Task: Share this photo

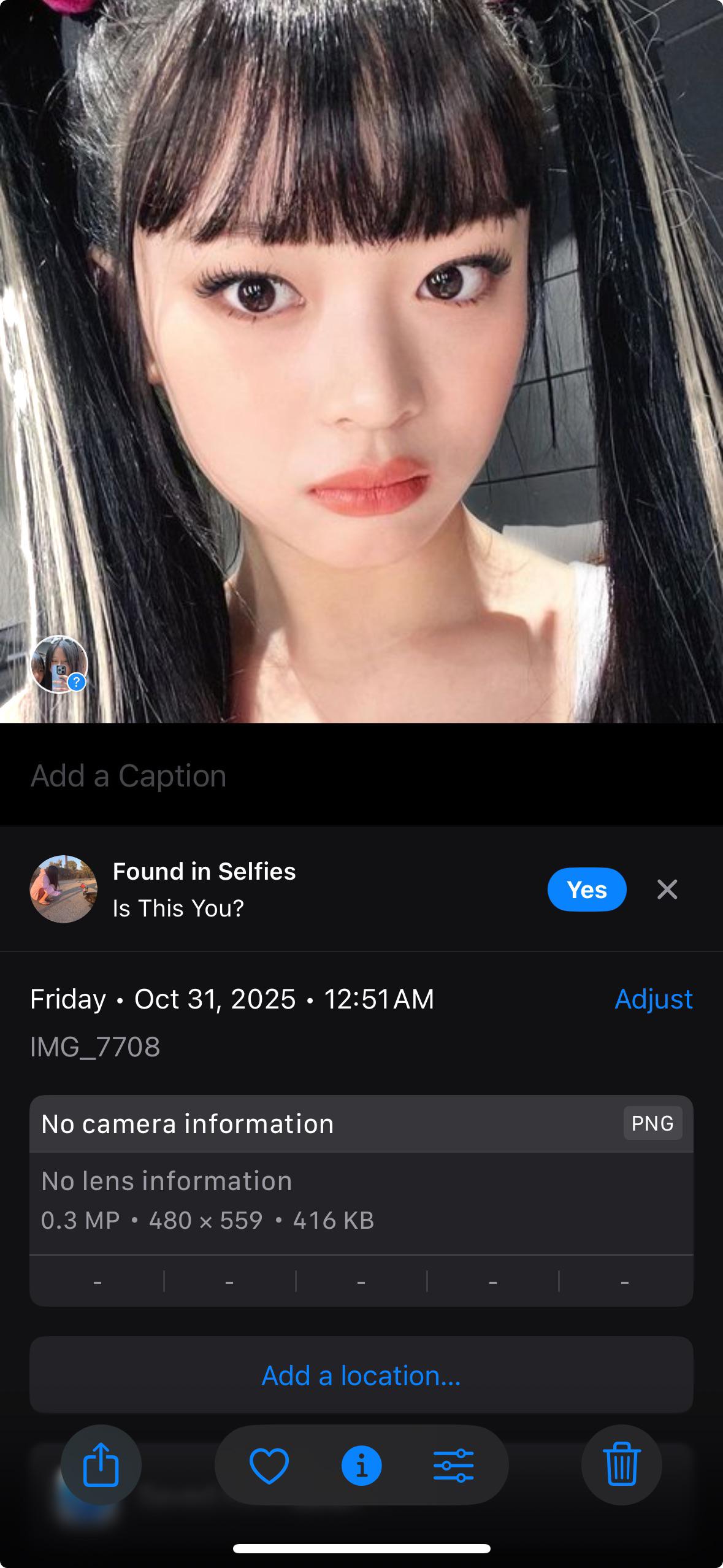Action: click(101, 1465)
